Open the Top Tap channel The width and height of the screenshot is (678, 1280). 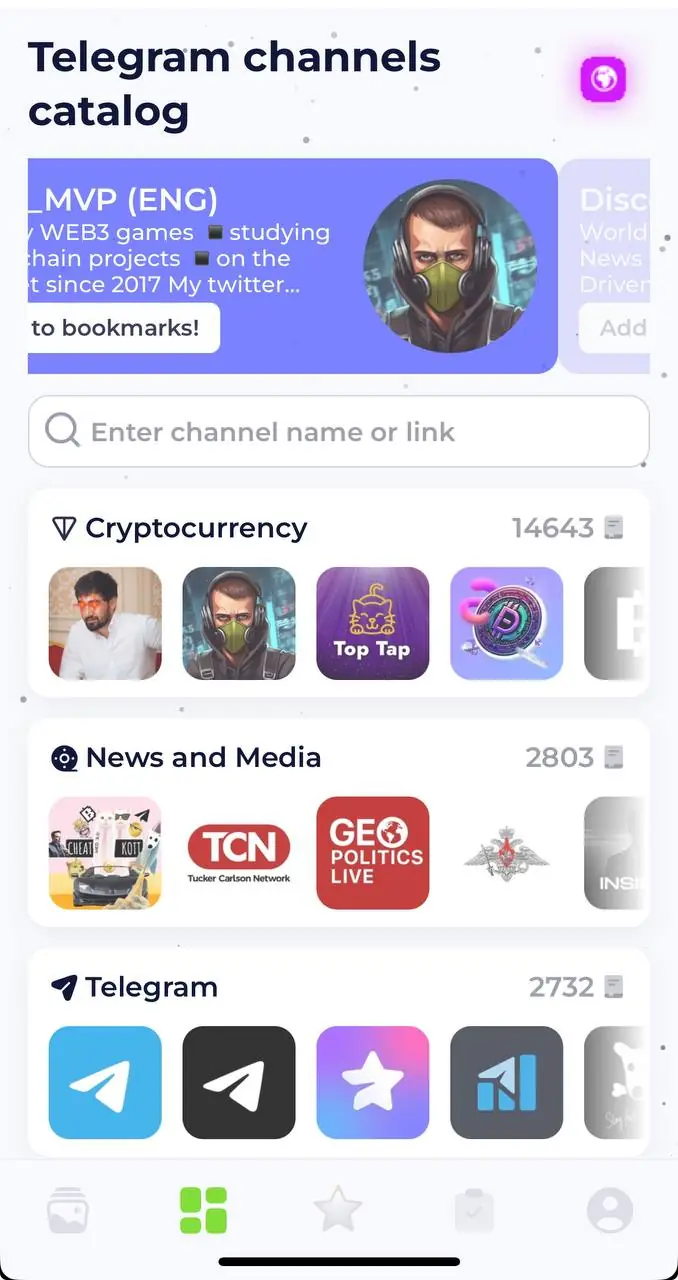(x=372, y=623)
